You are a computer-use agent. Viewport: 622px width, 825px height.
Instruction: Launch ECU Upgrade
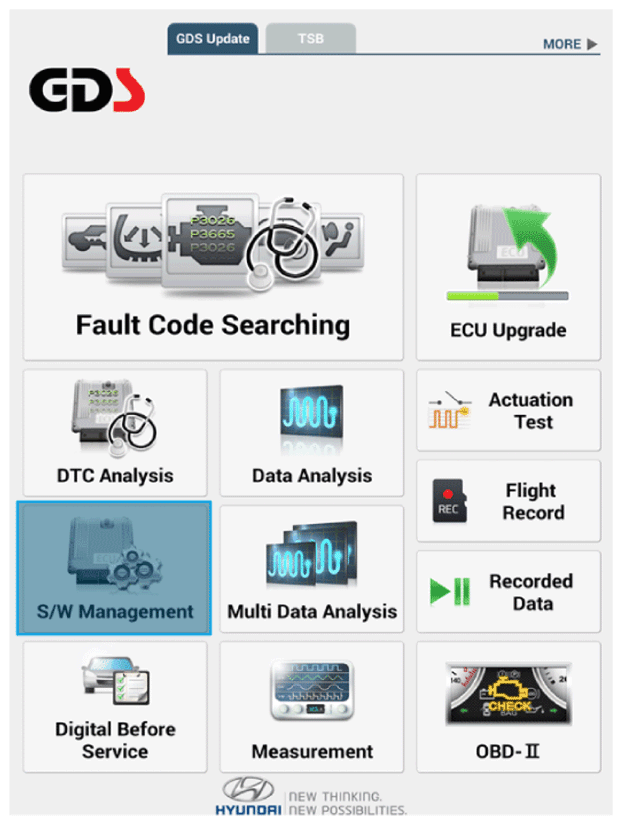(x=508, y=267)
